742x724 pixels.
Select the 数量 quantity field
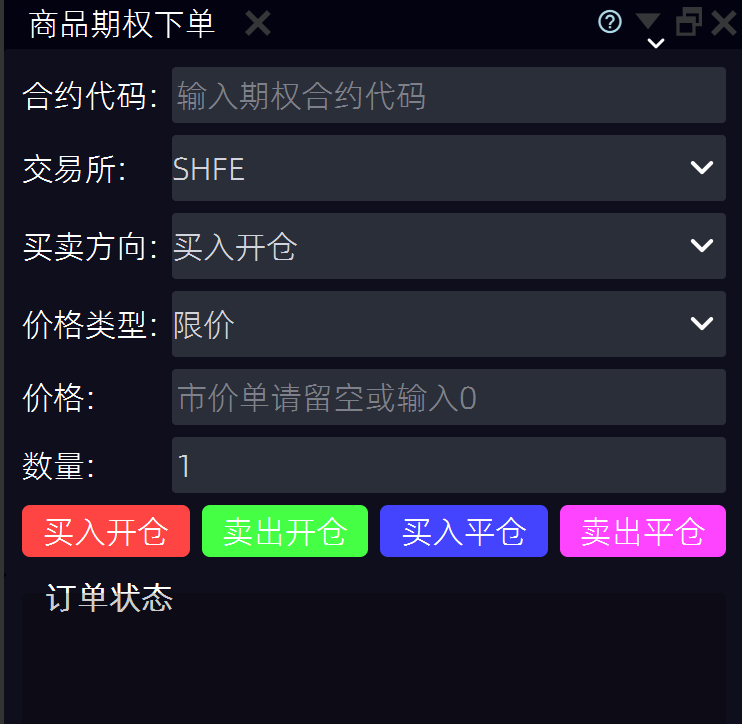coord(448,465)
